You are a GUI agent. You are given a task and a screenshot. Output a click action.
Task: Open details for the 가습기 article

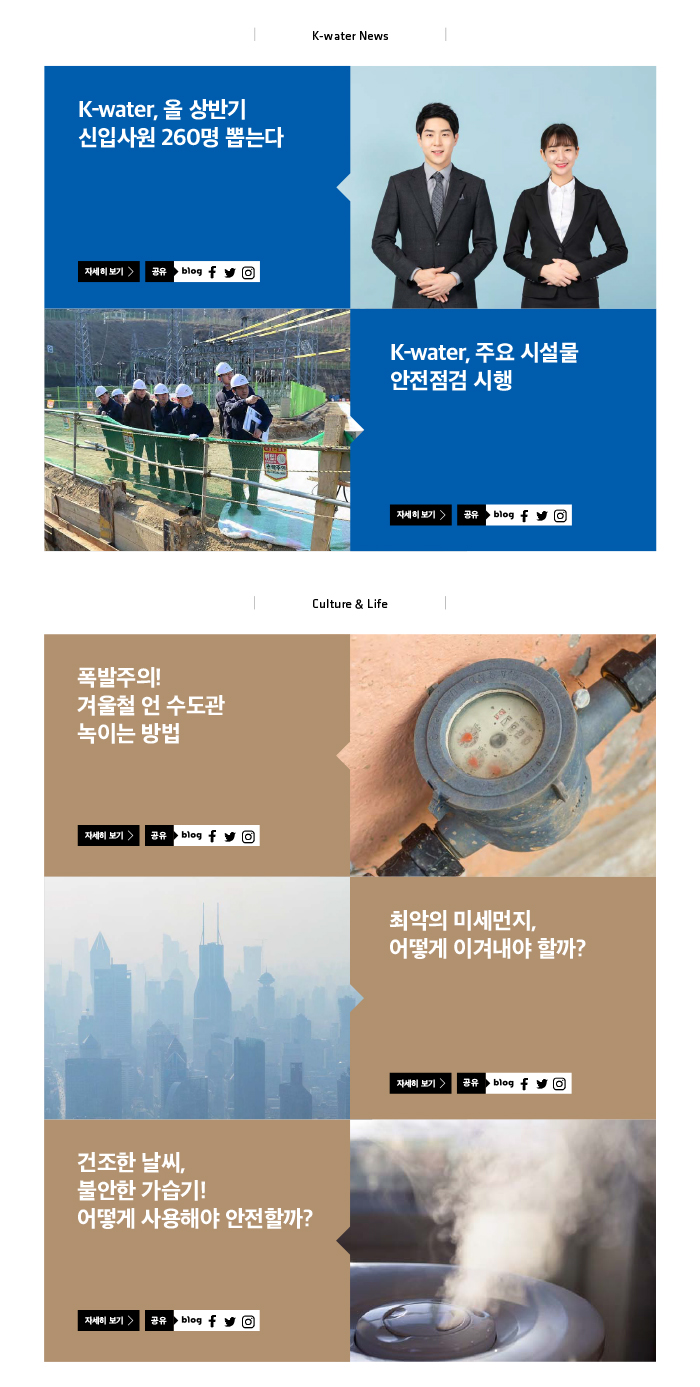pos(109,1321)
